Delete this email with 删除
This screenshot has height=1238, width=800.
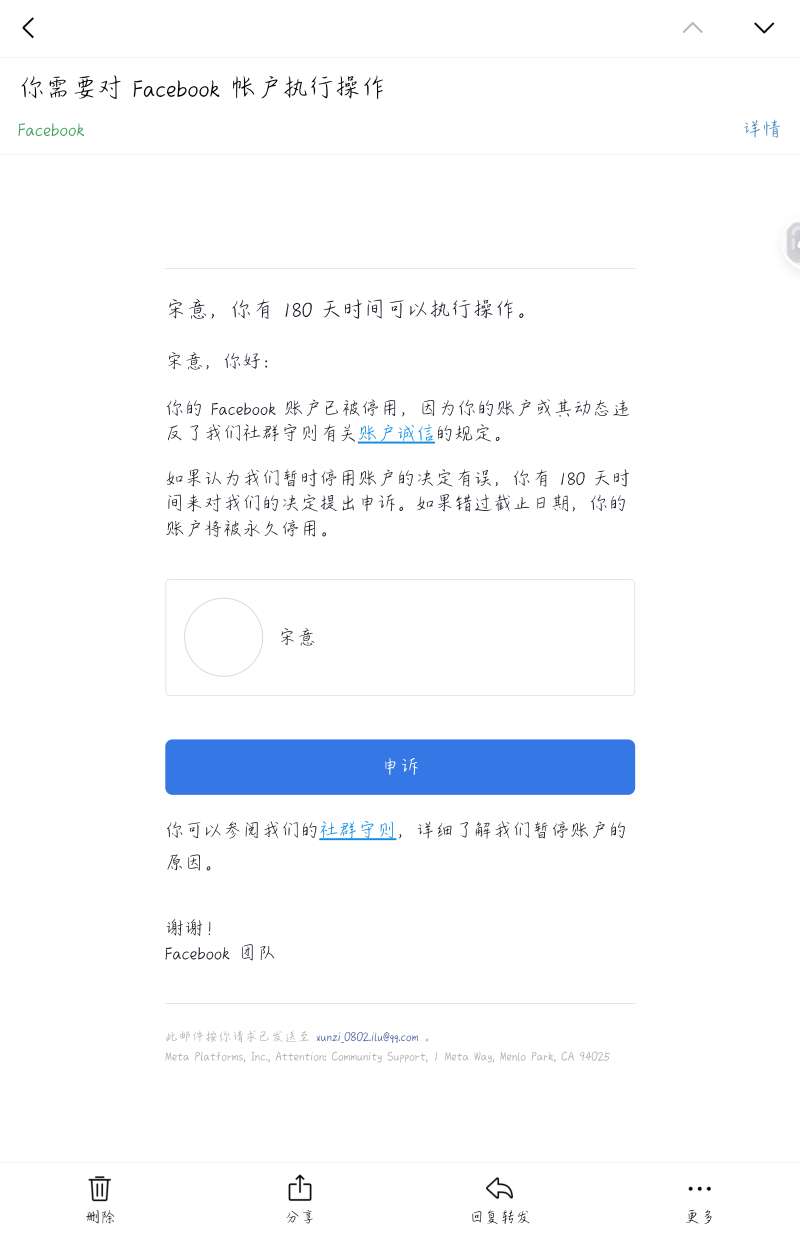click(x=100, y=1198)
